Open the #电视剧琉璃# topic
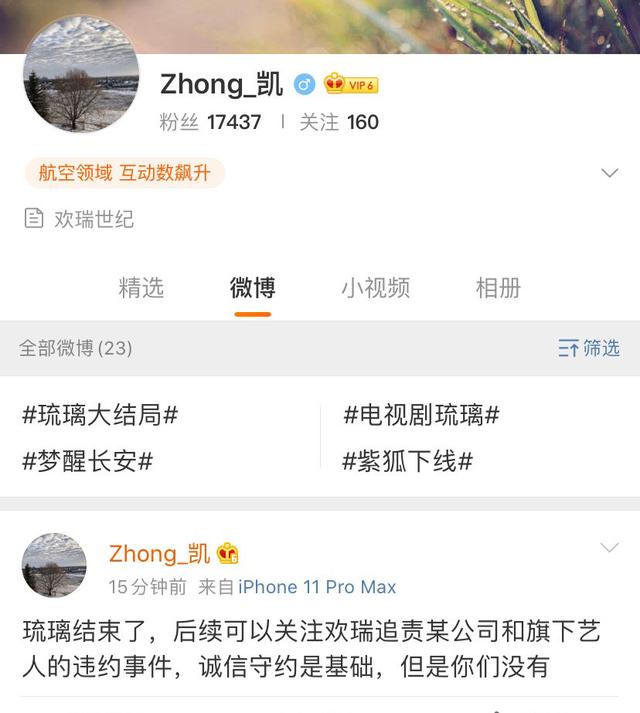The height and width of the screenshot is (713, 640). [422, 415]
